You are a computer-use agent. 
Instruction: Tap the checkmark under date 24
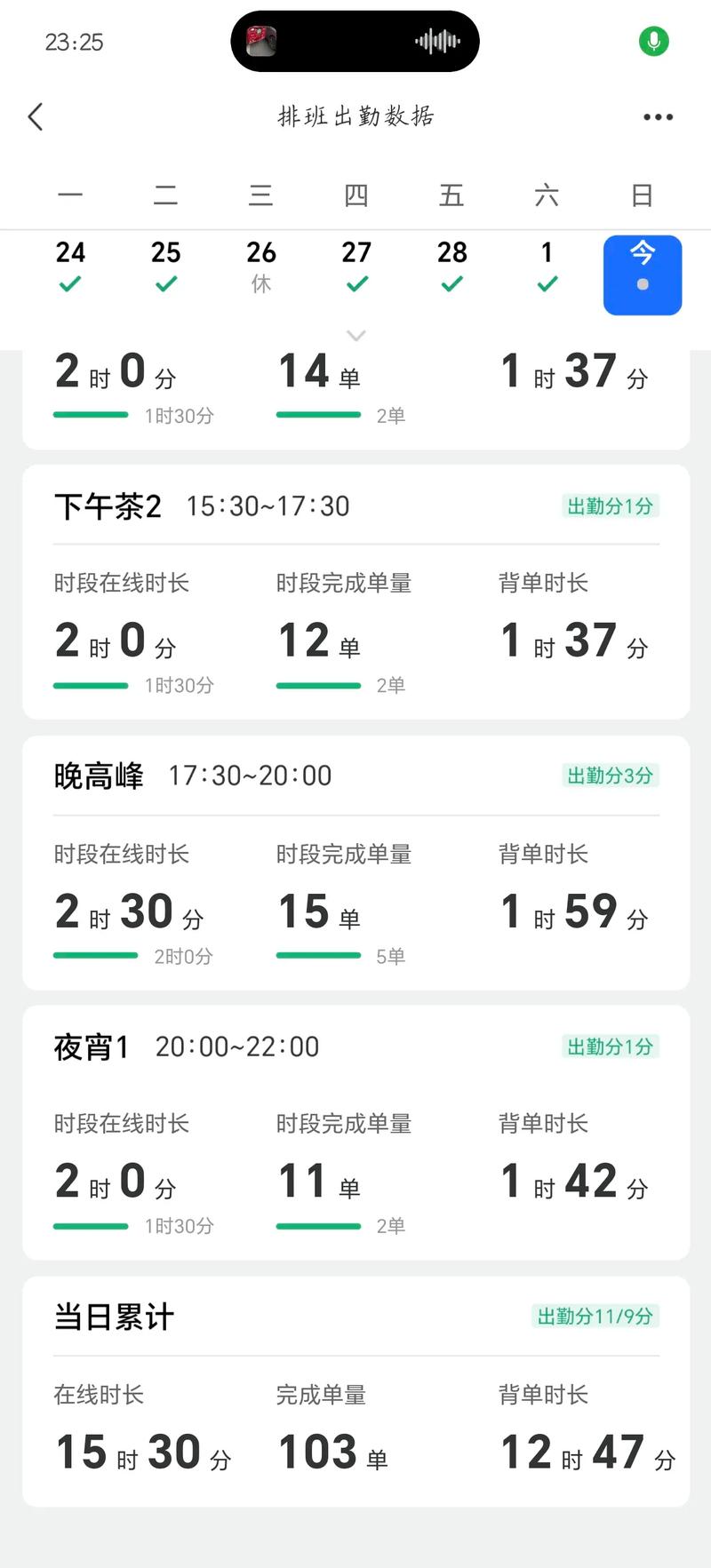70,284
